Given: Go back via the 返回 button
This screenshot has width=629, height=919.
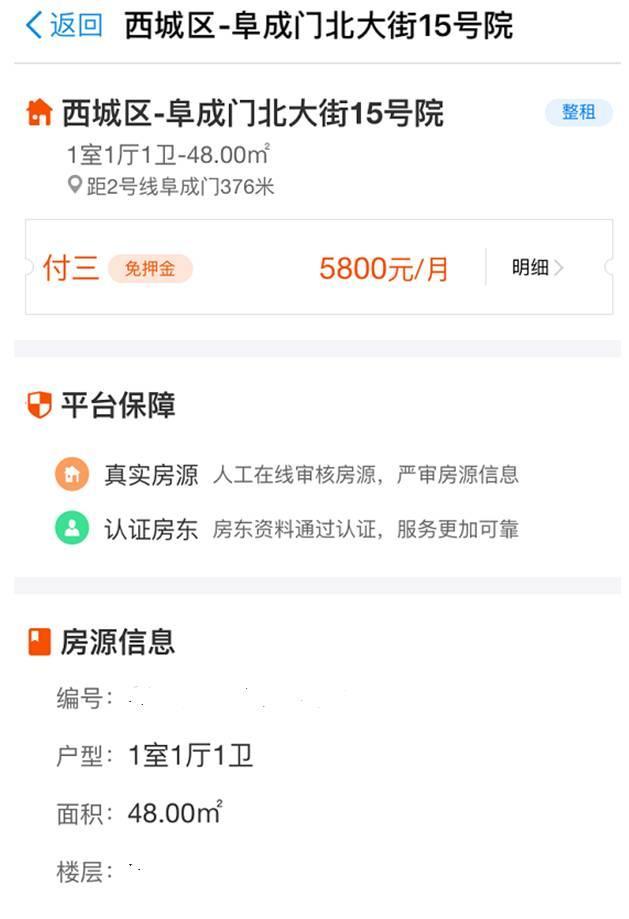Looking at the screenshot, I should coord(64,25).
